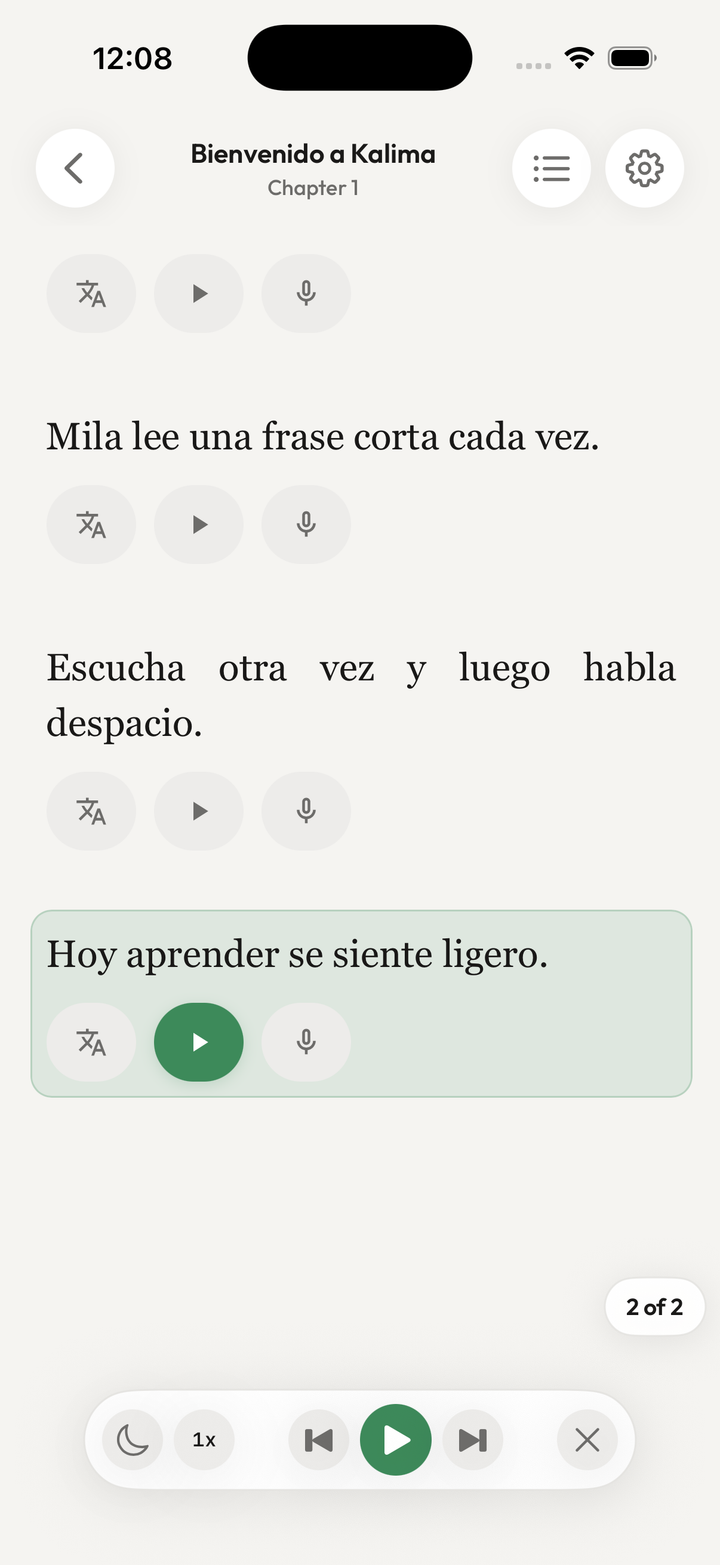Tap microphone under 'Escucha otra vez' sentence
The width and height of the screenshot is (720, 1565).
[306, 811]
